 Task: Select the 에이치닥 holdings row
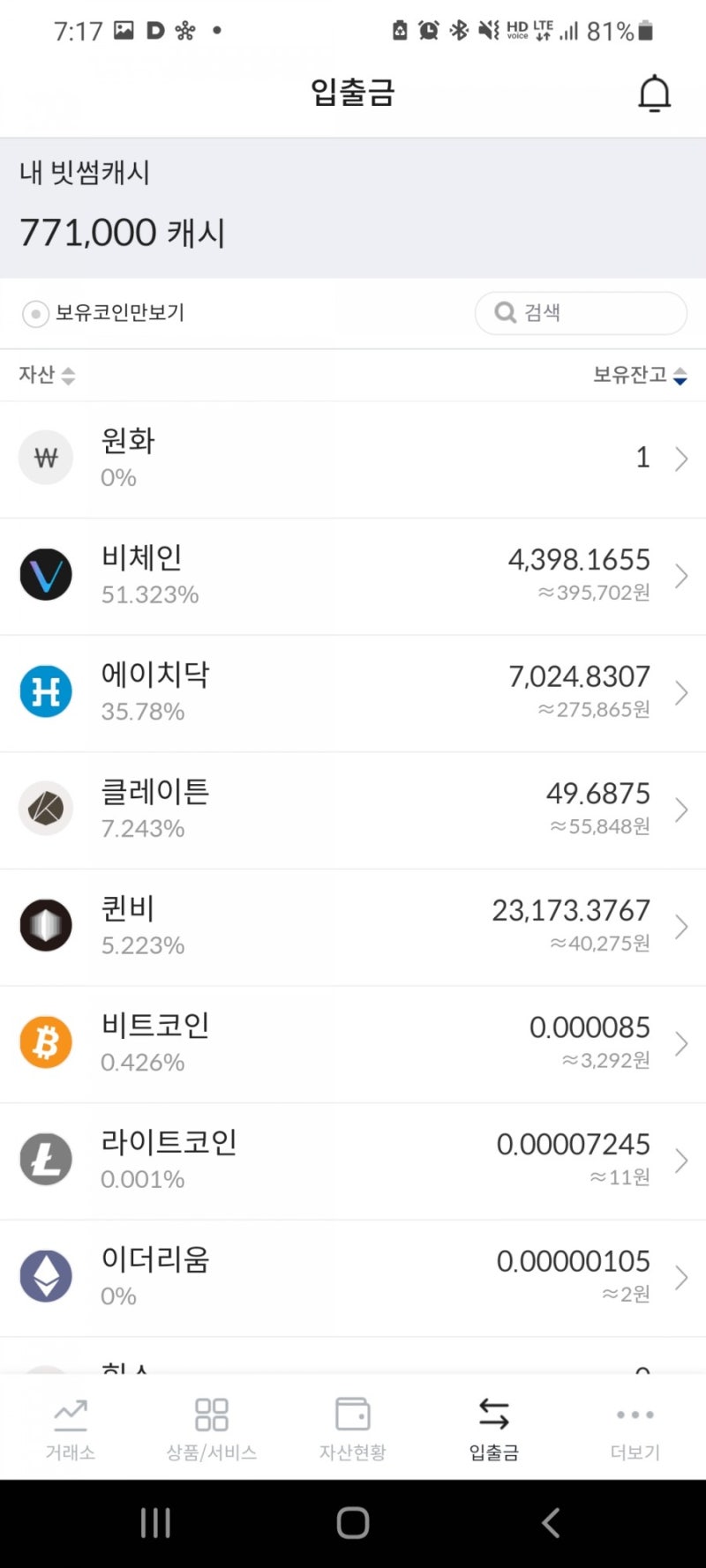[x=353, y=691]
